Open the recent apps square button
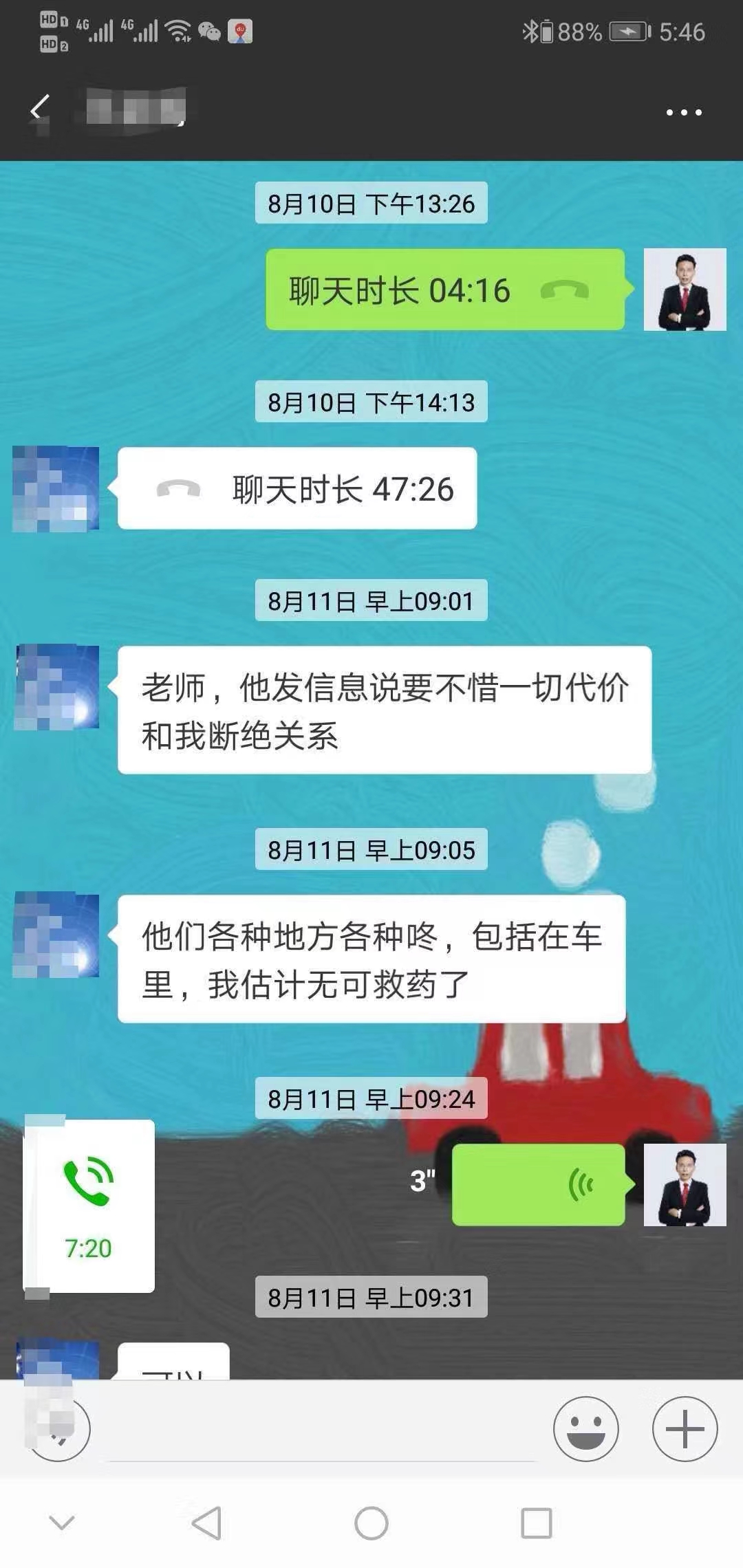The image size is (743, 1568). [x=536, y=1523]
